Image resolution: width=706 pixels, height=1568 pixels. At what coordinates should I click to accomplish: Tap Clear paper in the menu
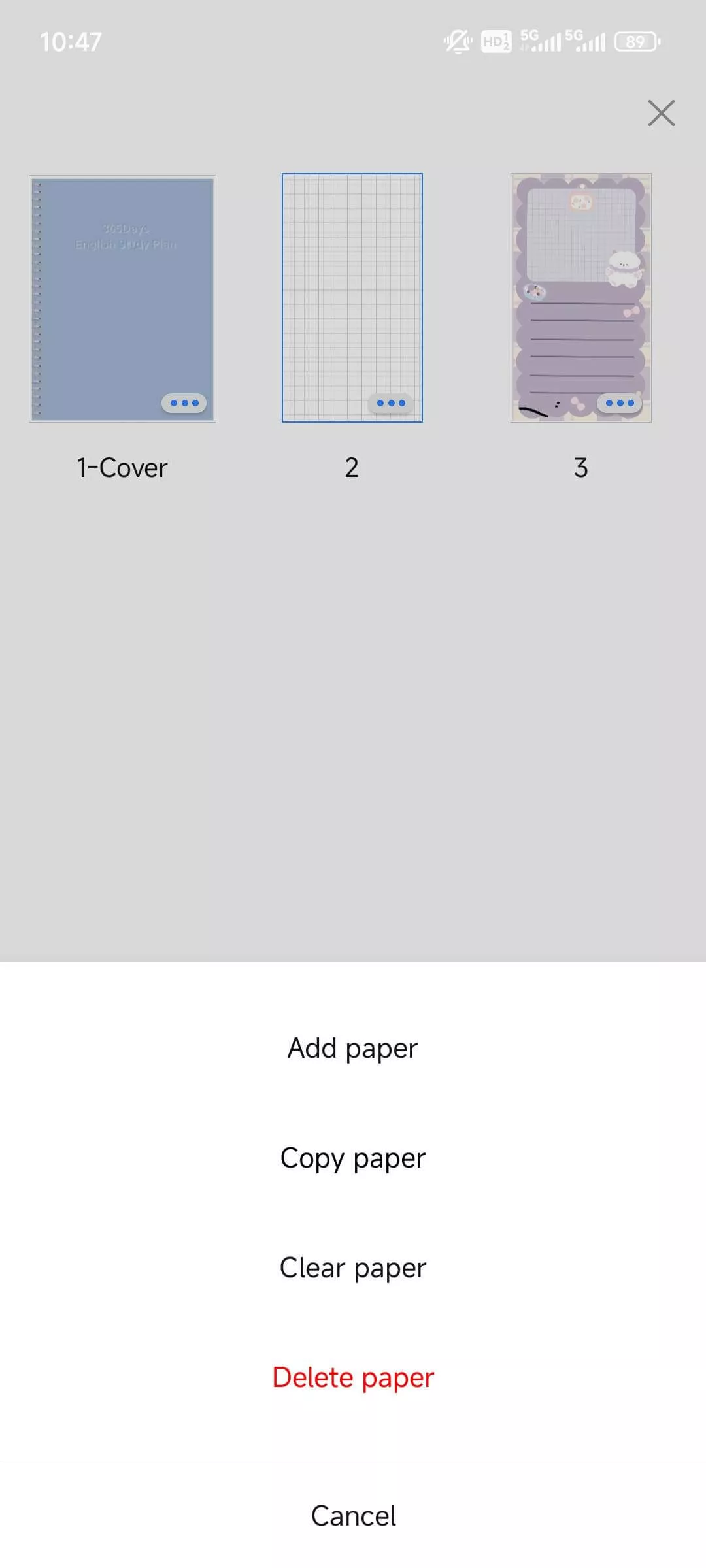353,1268
